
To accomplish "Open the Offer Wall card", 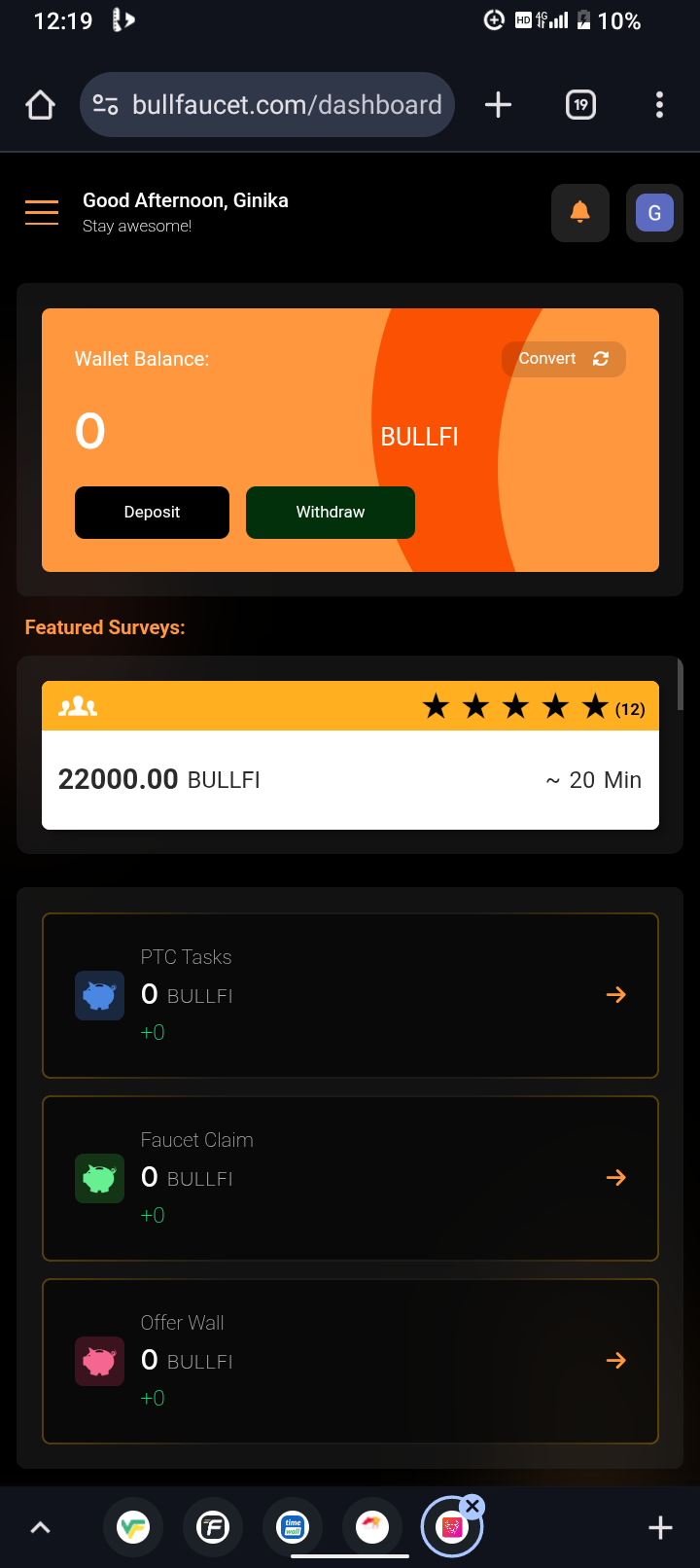I will pos(350,1361).
